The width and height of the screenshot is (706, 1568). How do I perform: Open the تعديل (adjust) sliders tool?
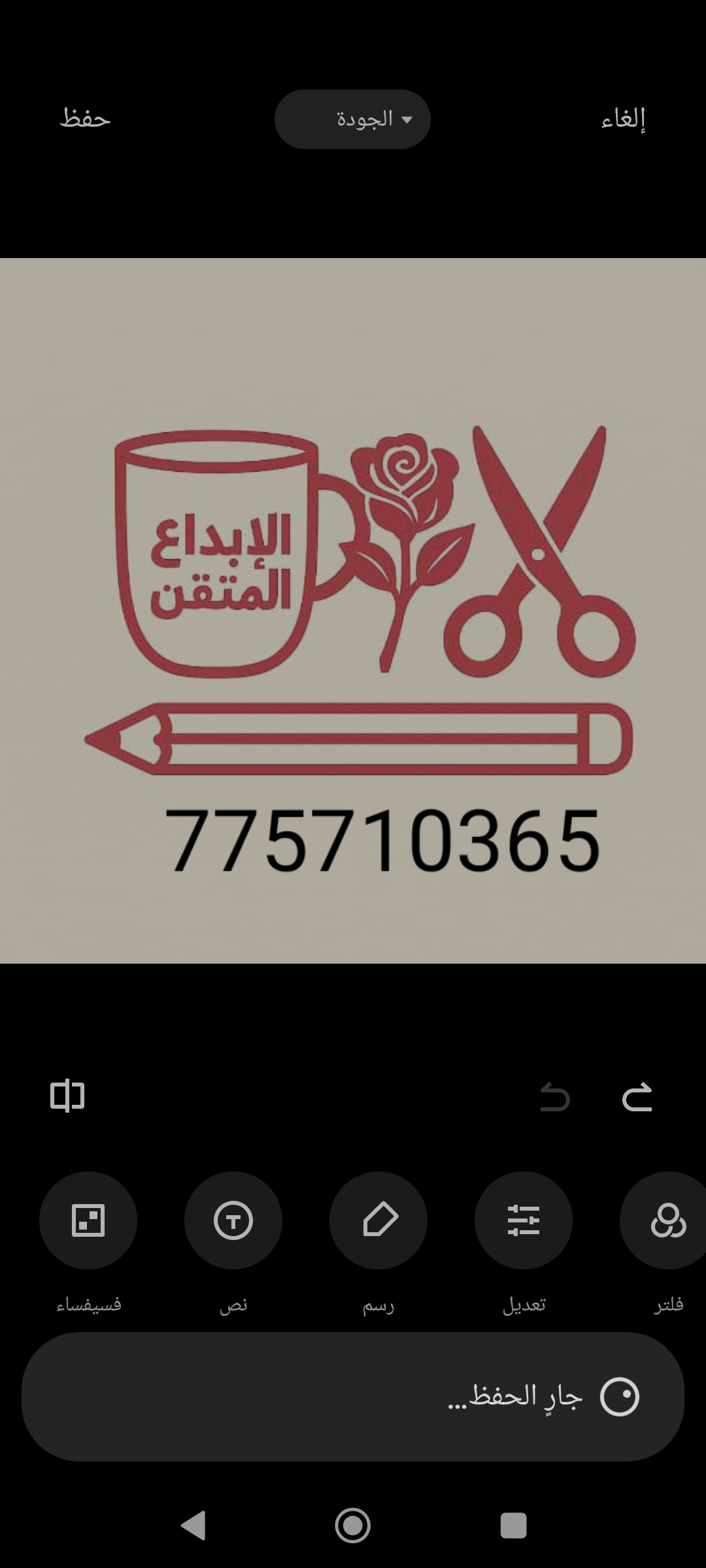click(x=523, y=1220)
